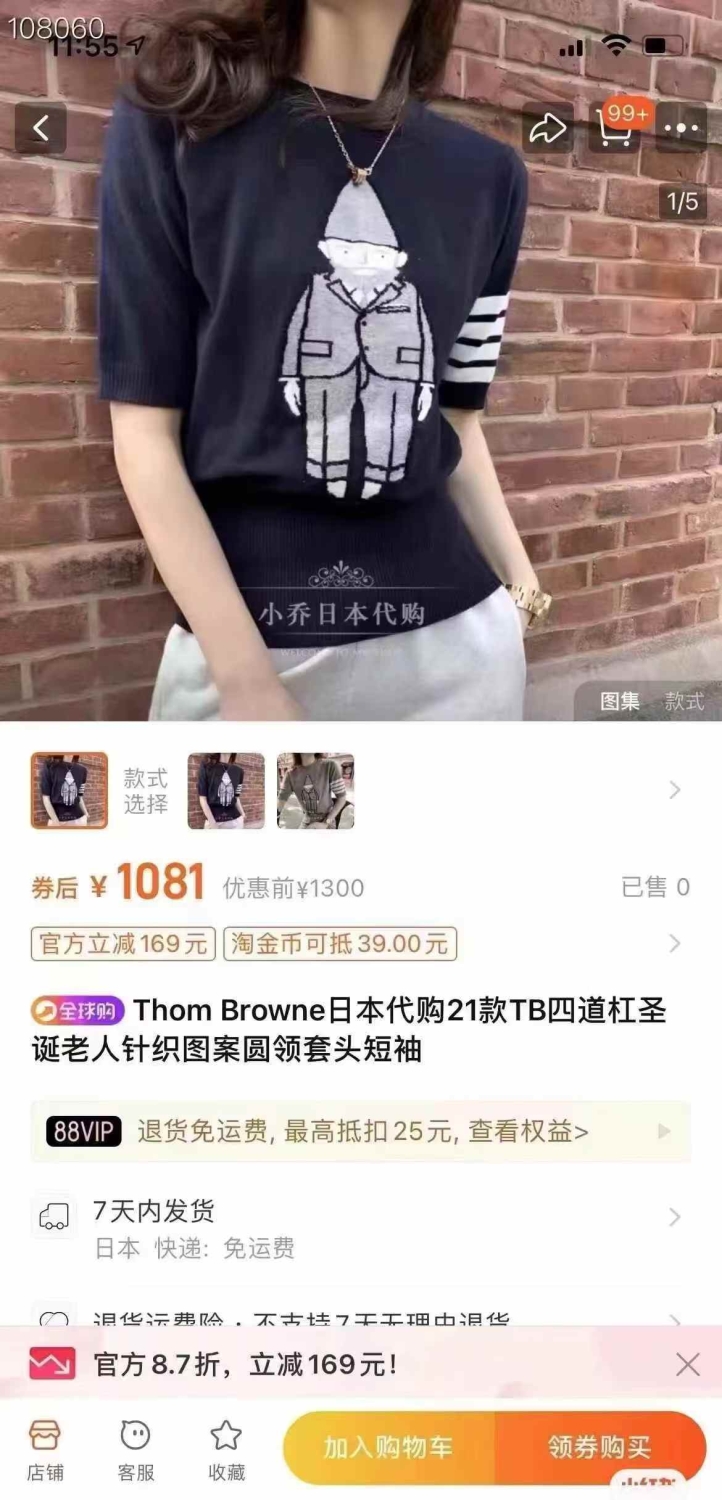
Task: Switch to the 款式 image tab
Action: (685, 701)
